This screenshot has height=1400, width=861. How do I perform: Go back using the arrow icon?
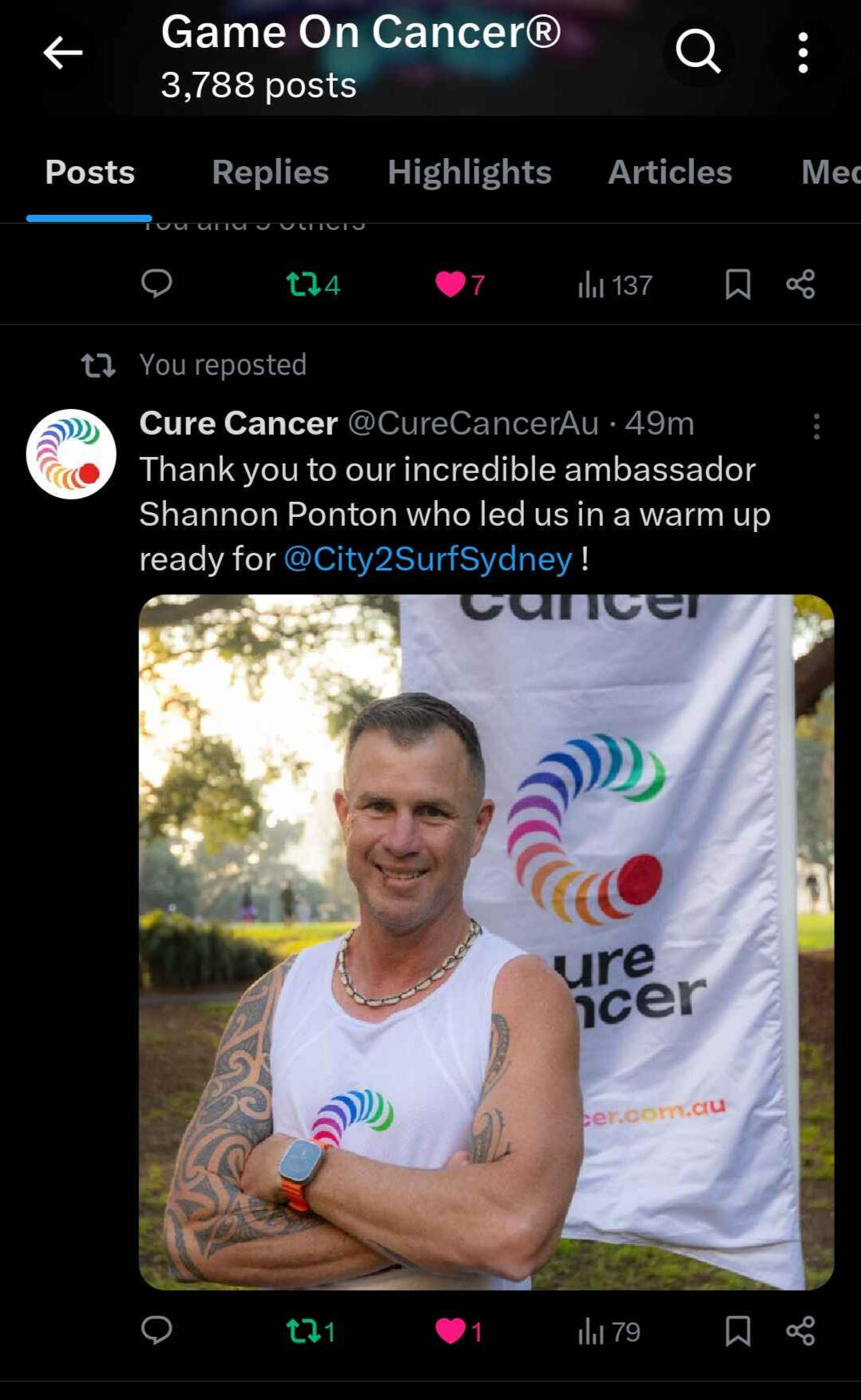pyautogui.click(x=62, y=53)
